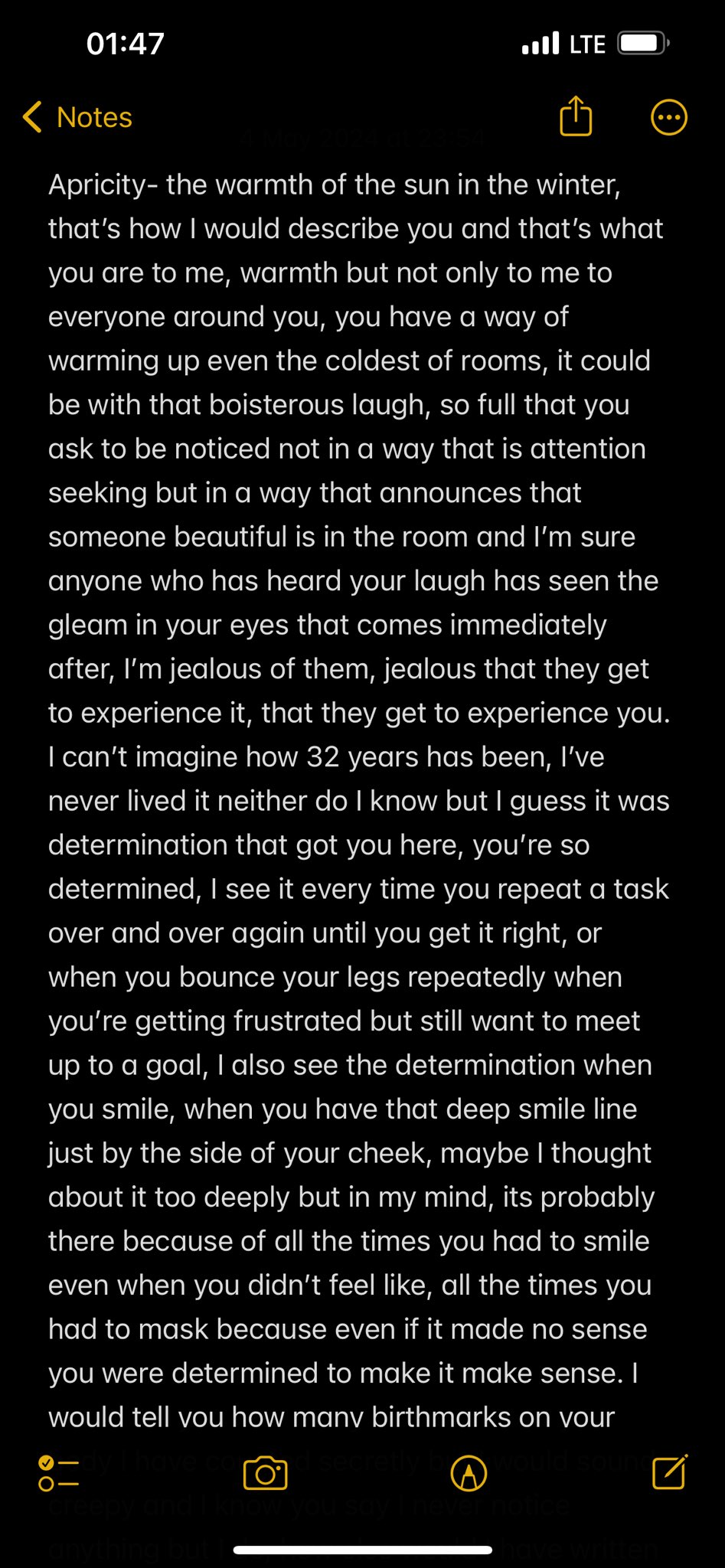Share this note
725x1568 pixels.
tap(576, 117)
